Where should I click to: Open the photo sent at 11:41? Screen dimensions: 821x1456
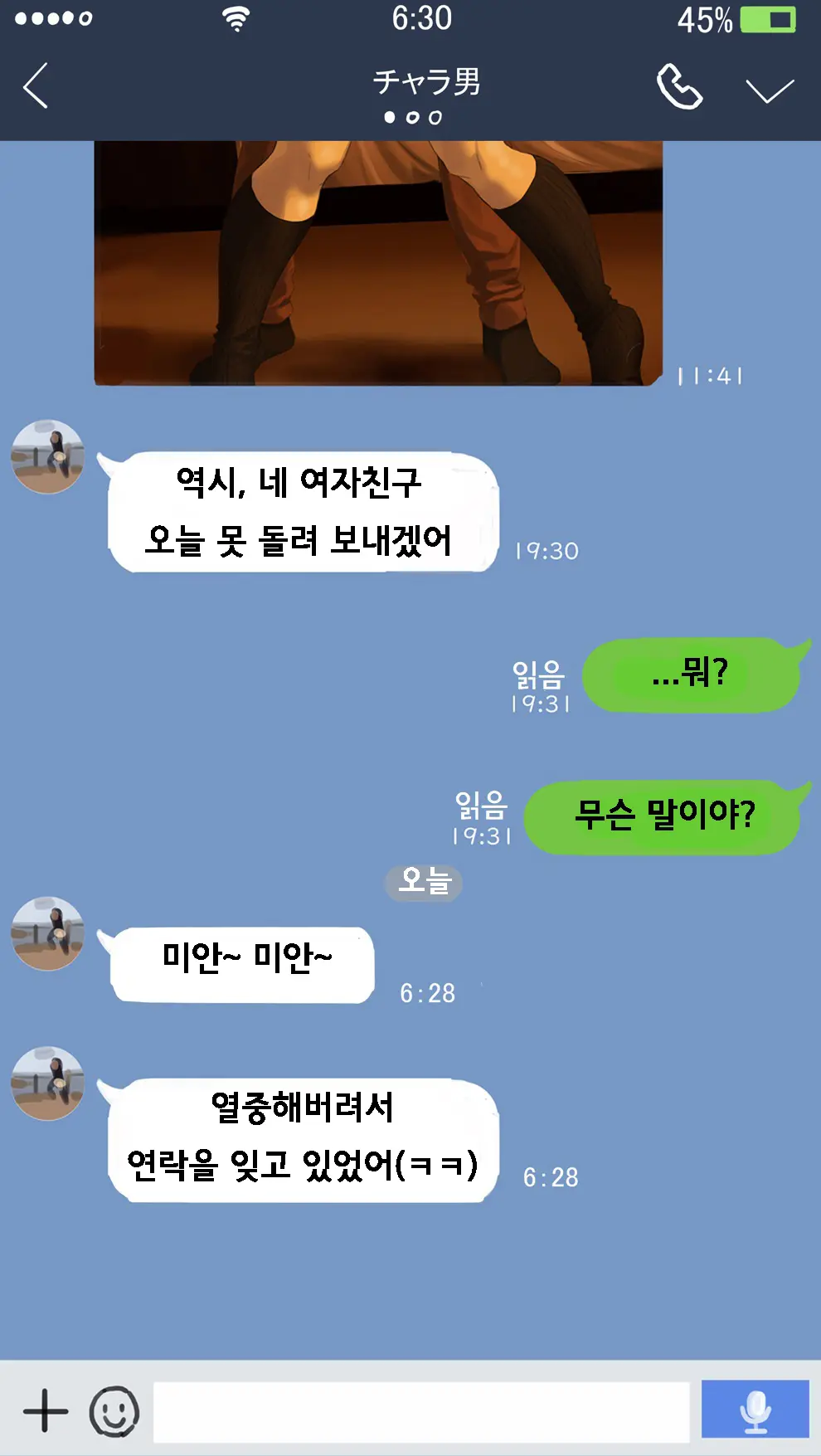pos(379,262)
